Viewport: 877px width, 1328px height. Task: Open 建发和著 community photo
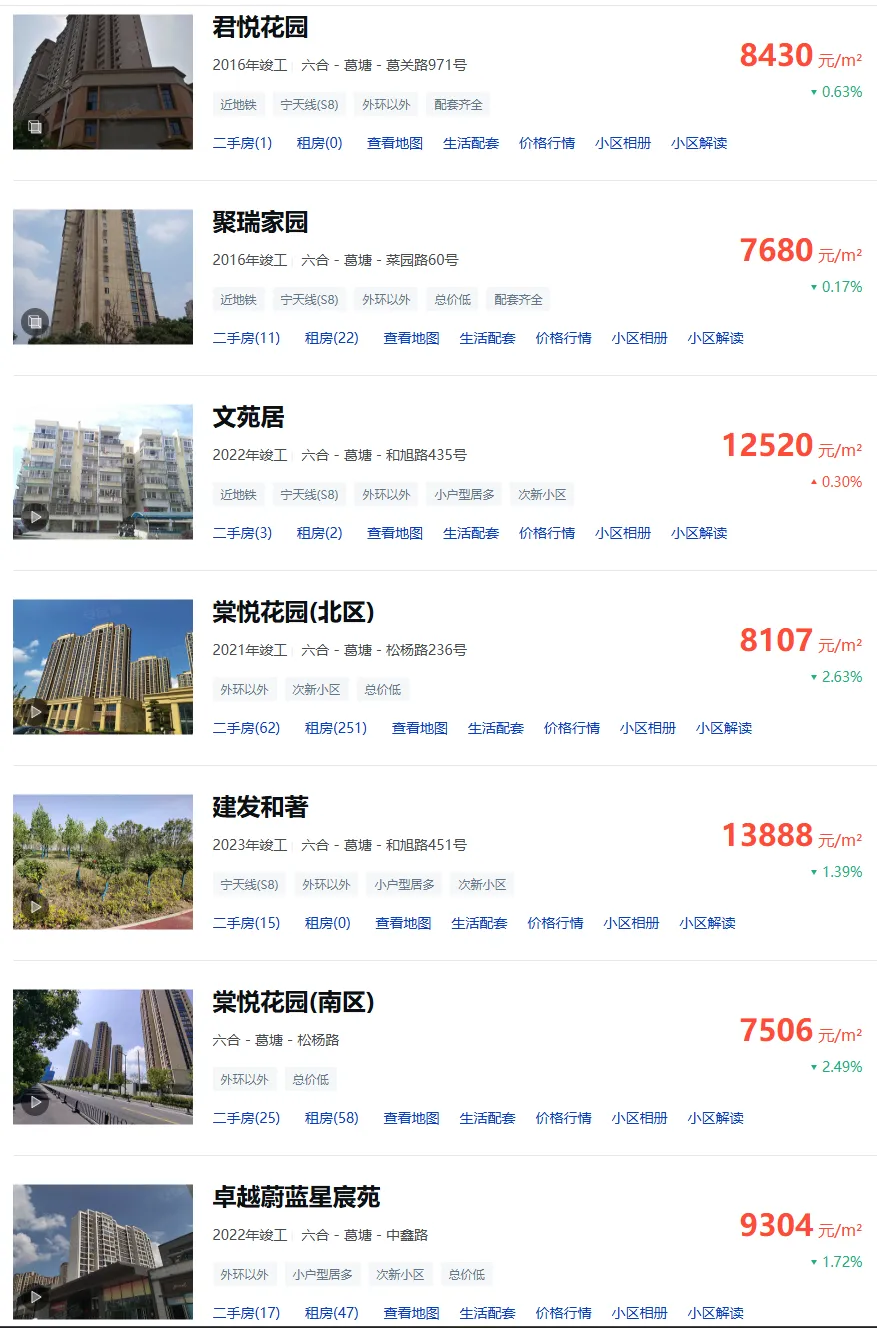coord(103,862)
